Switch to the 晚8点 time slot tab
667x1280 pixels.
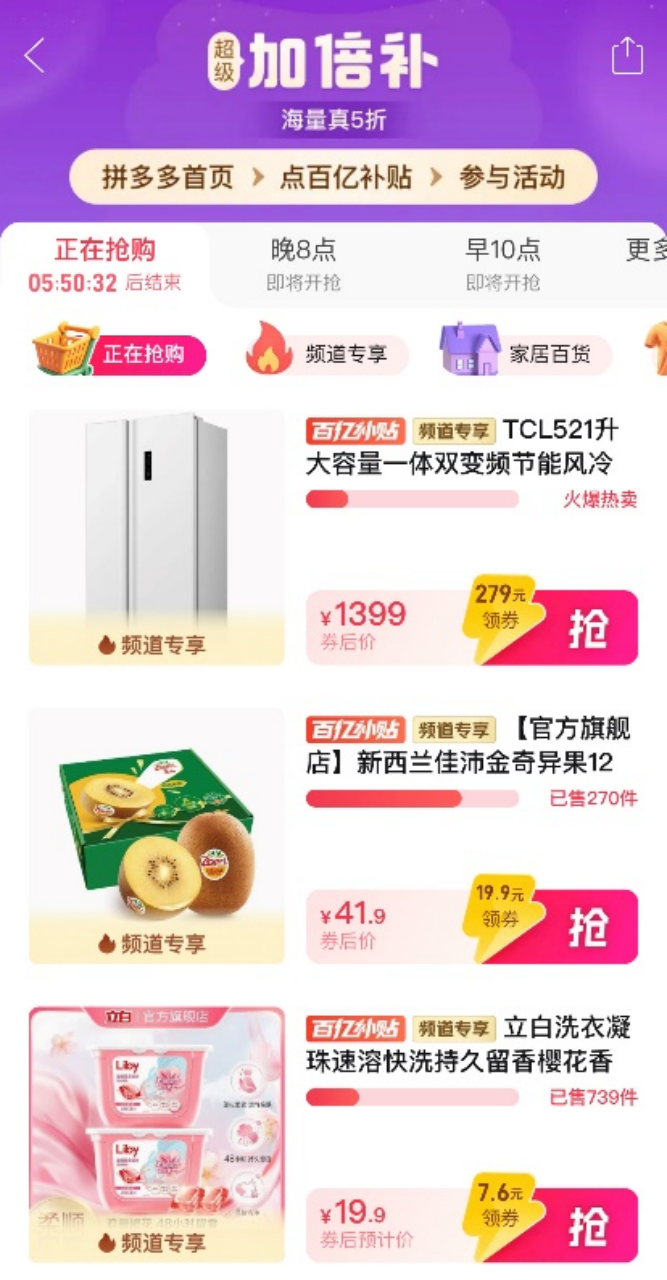303,264
